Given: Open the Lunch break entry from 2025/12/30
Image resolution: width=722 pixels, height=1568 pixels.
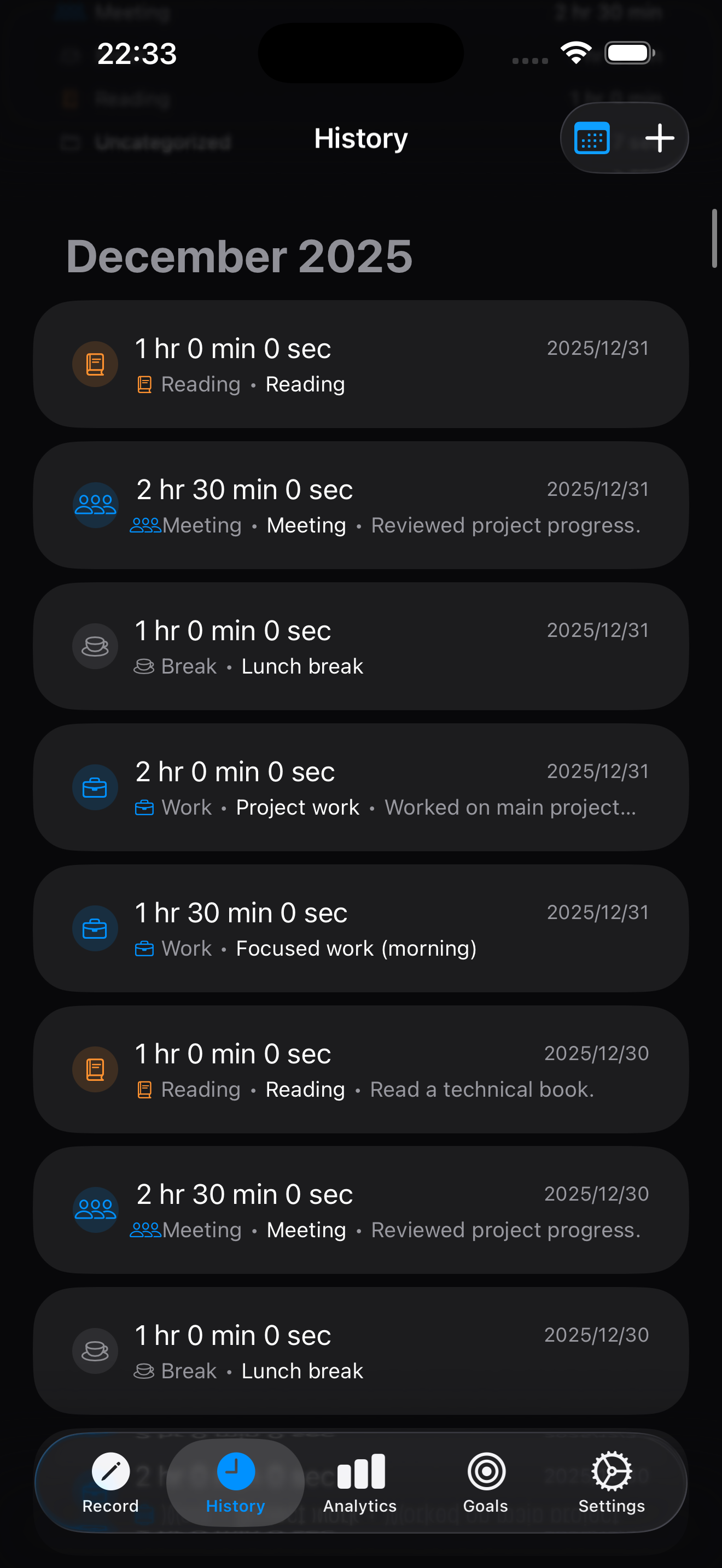Looking at the screenshot, I should pos(361,1351).
